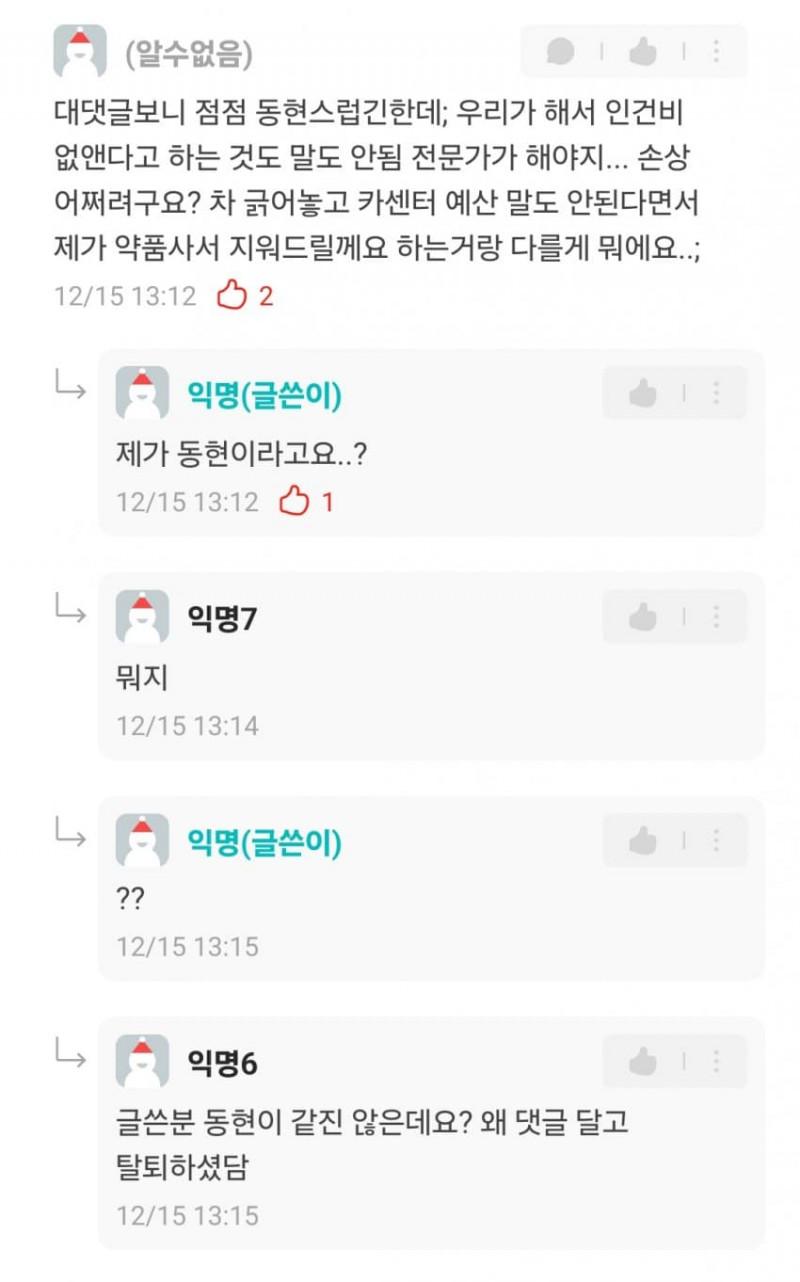Screen dimensions: 800x1282
Task: Show more options for the "??" reply
Action: point(716,840)
